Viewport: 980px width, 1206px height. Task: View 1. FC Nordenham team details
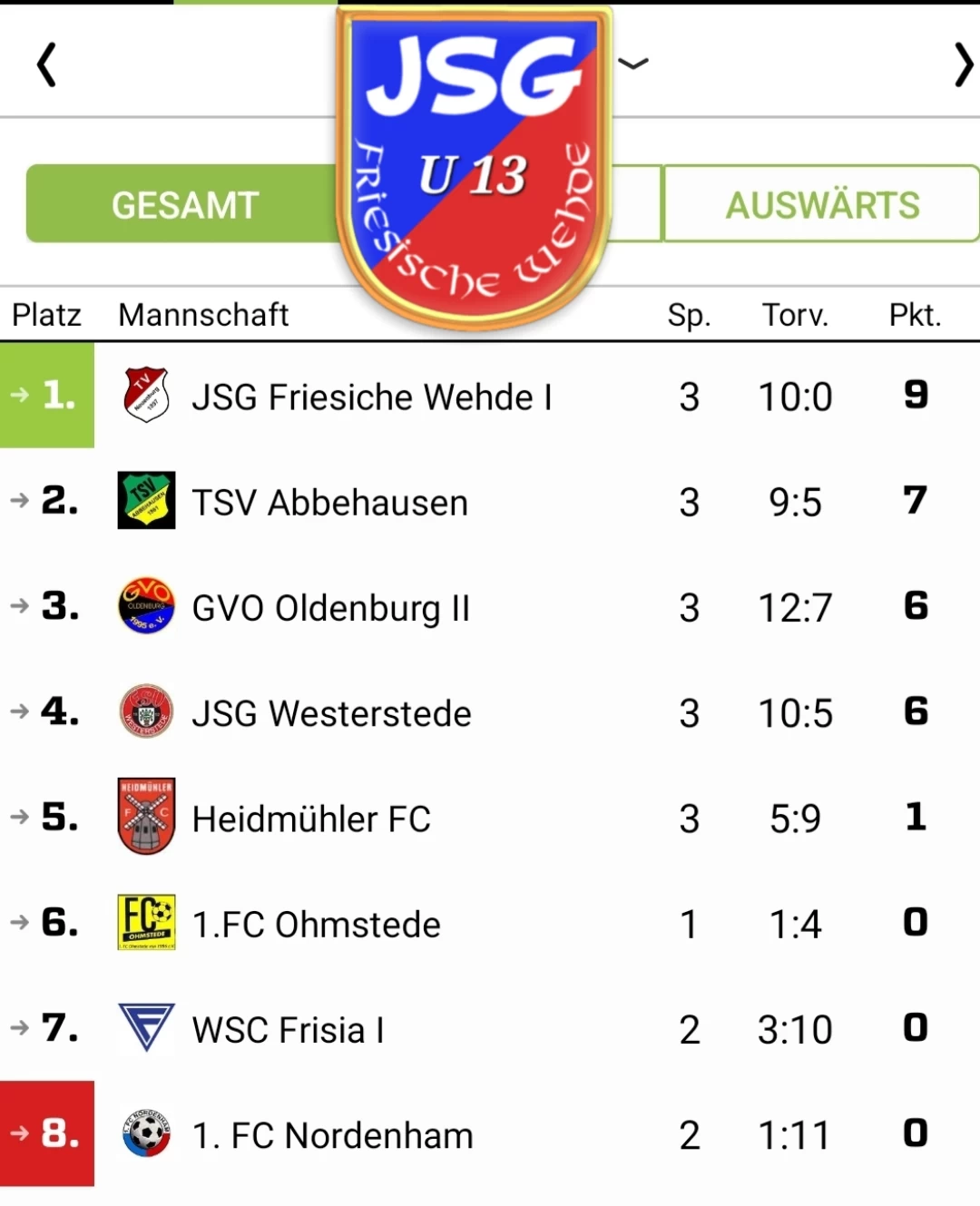[332, 1134]
